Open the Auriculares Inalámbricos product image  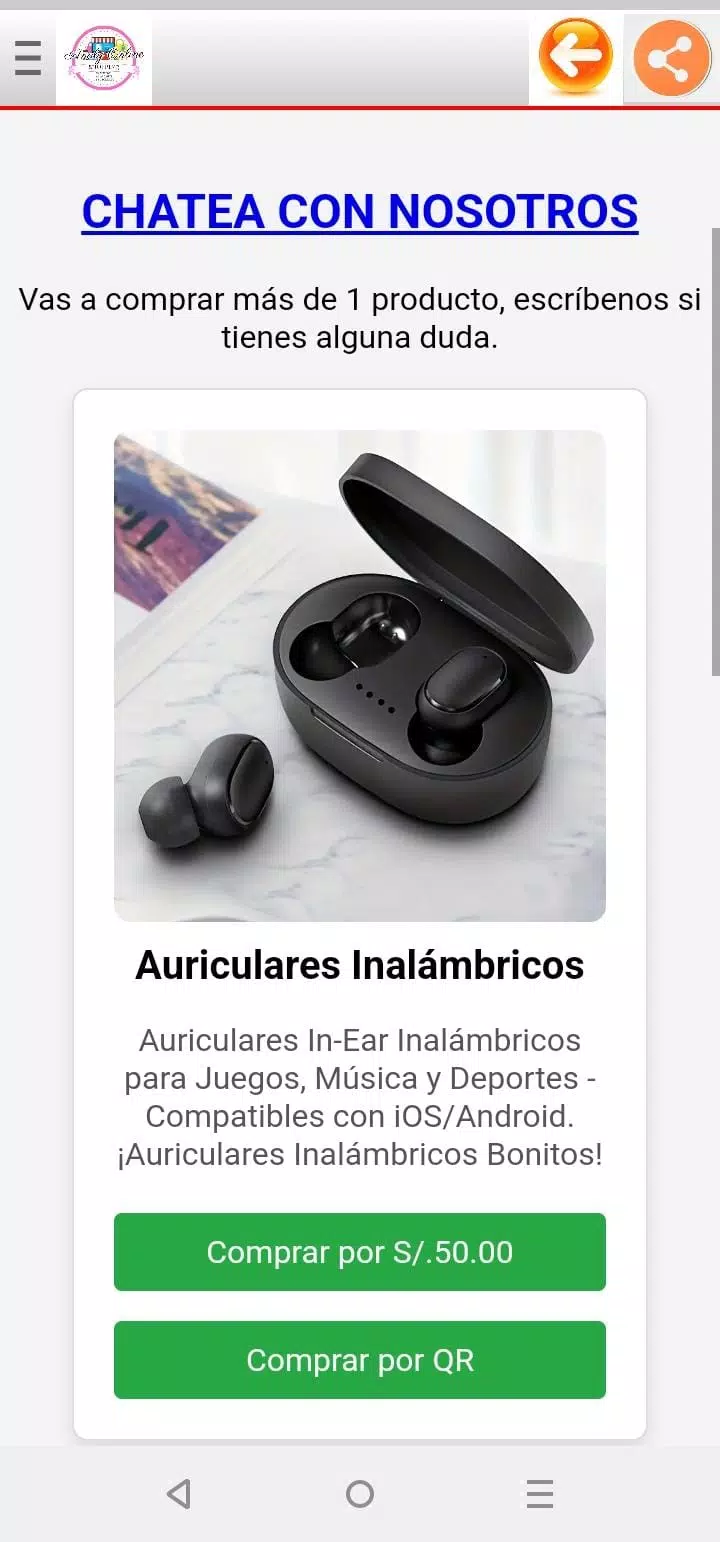(x=360, y=676)
